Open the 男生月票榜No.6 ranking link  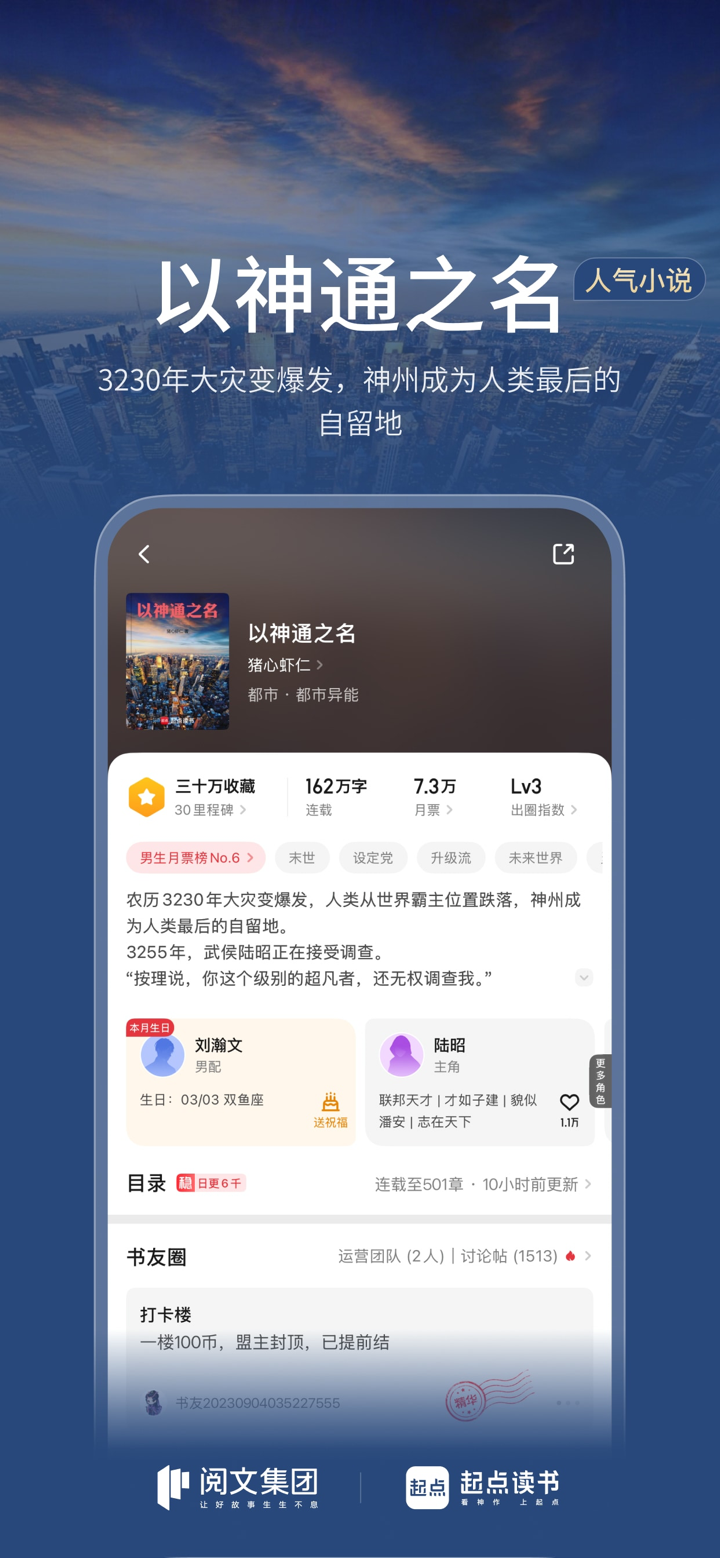tap(195, 857)
